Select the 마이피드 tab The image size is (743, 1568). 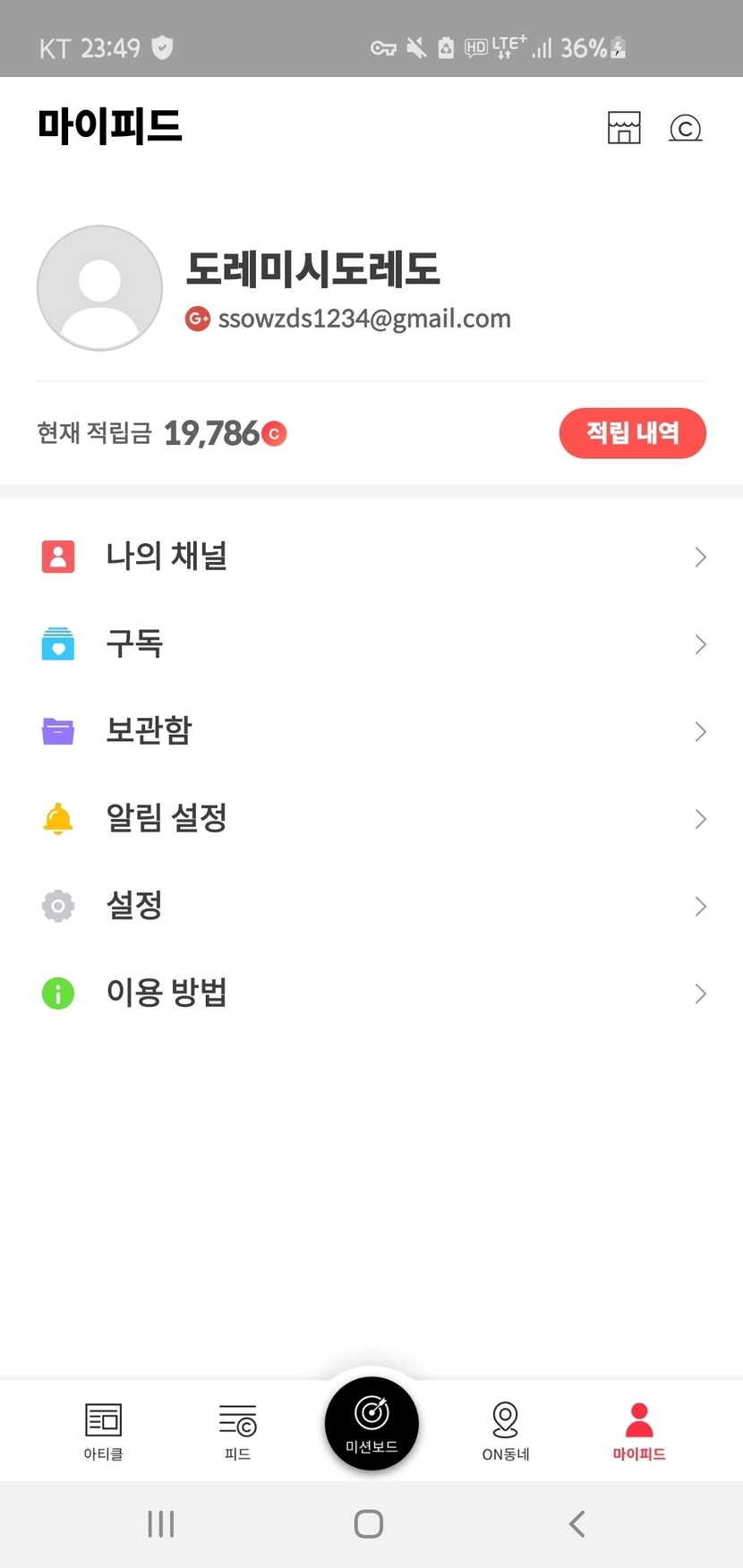point(639,1431)
